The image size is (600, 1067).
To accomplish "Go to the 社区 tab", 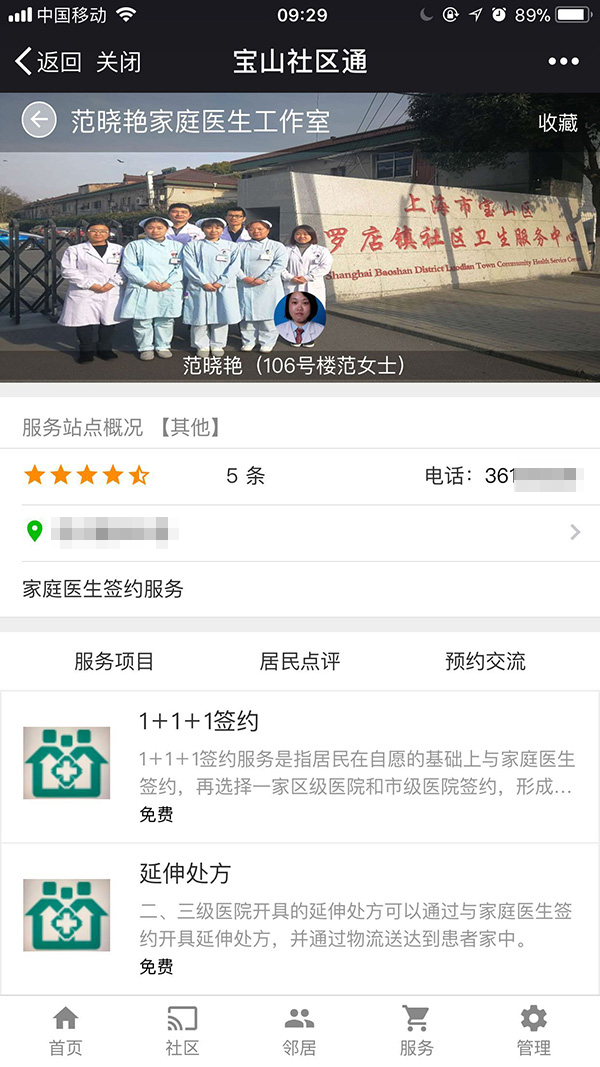I will pos(182,1031).
